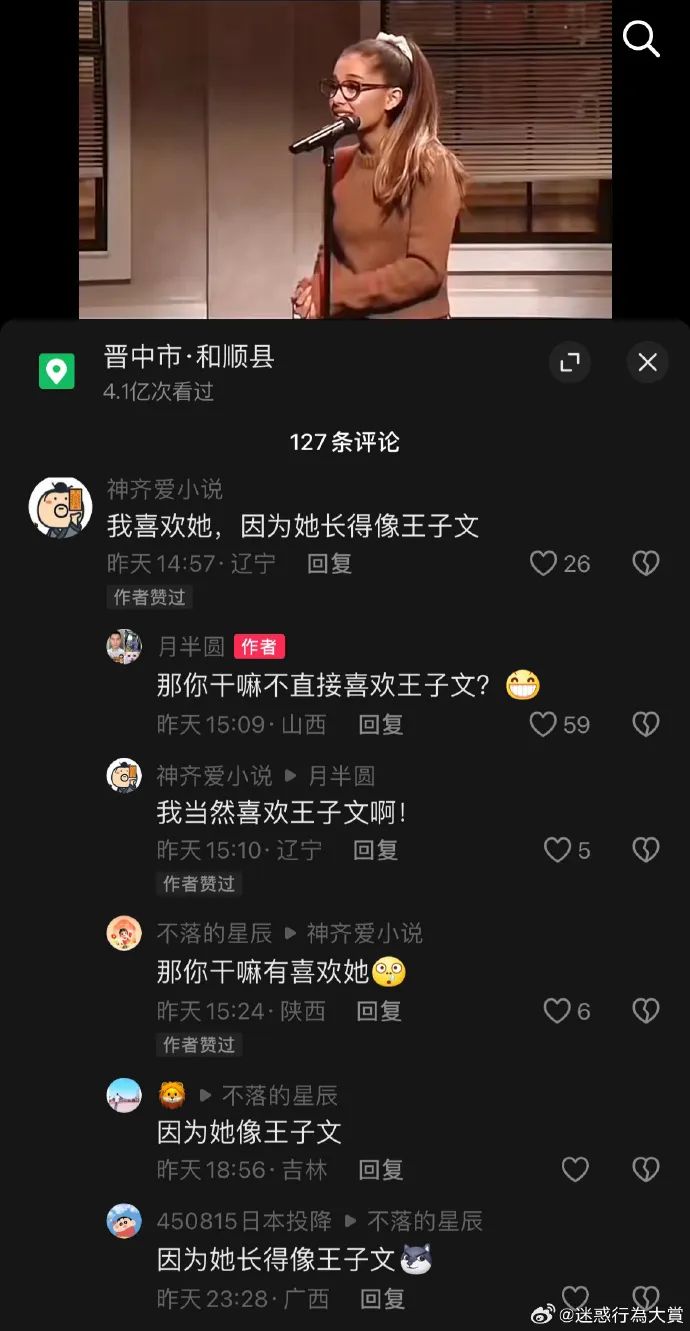Dislike the comment 因为她像王子文 from 吉林
Viewport: 690px width, 1331px height.
(646, 1169)
